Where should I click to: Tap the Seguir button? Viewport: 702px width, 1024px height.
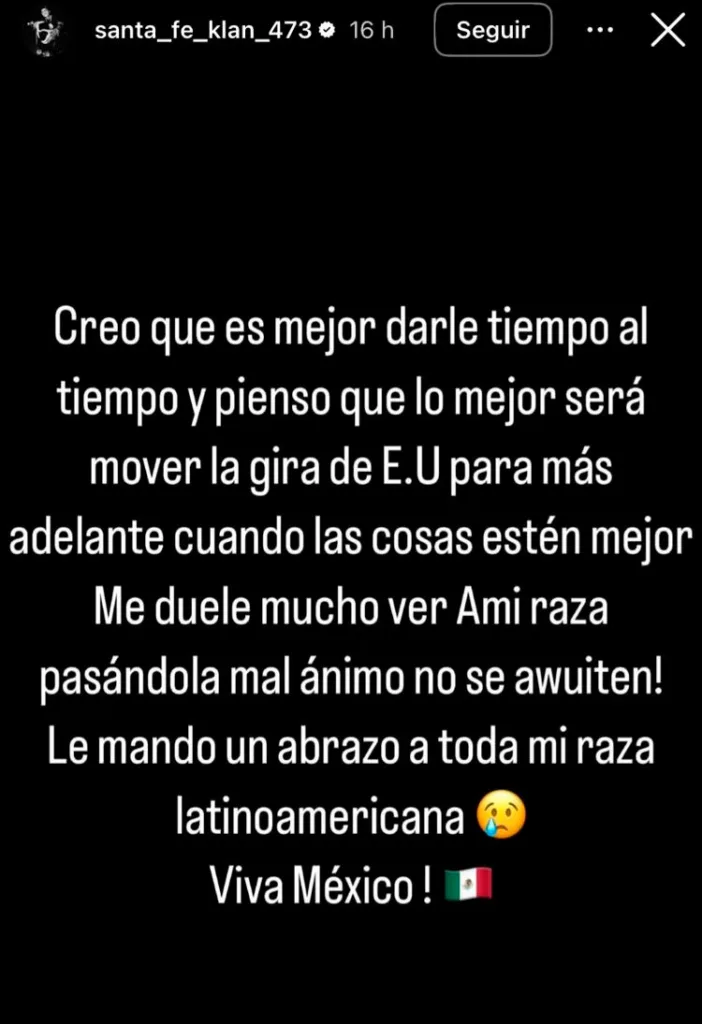(492, 30)
